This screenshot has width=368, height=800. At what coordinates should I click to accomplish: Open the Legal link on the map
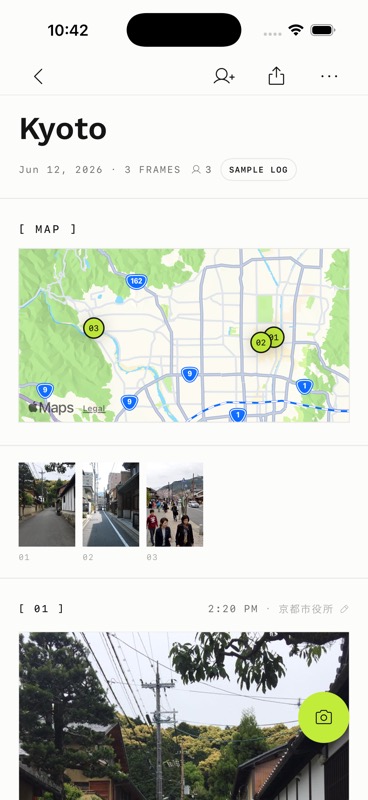(x=94, y=409)
